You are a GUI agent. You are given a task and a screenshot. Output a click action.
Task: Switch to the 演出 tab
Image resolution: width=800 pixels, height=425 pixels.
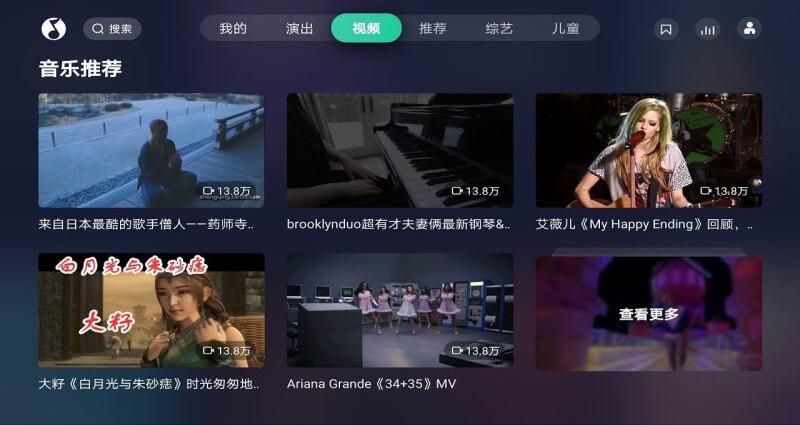click(x=299, y=28)
